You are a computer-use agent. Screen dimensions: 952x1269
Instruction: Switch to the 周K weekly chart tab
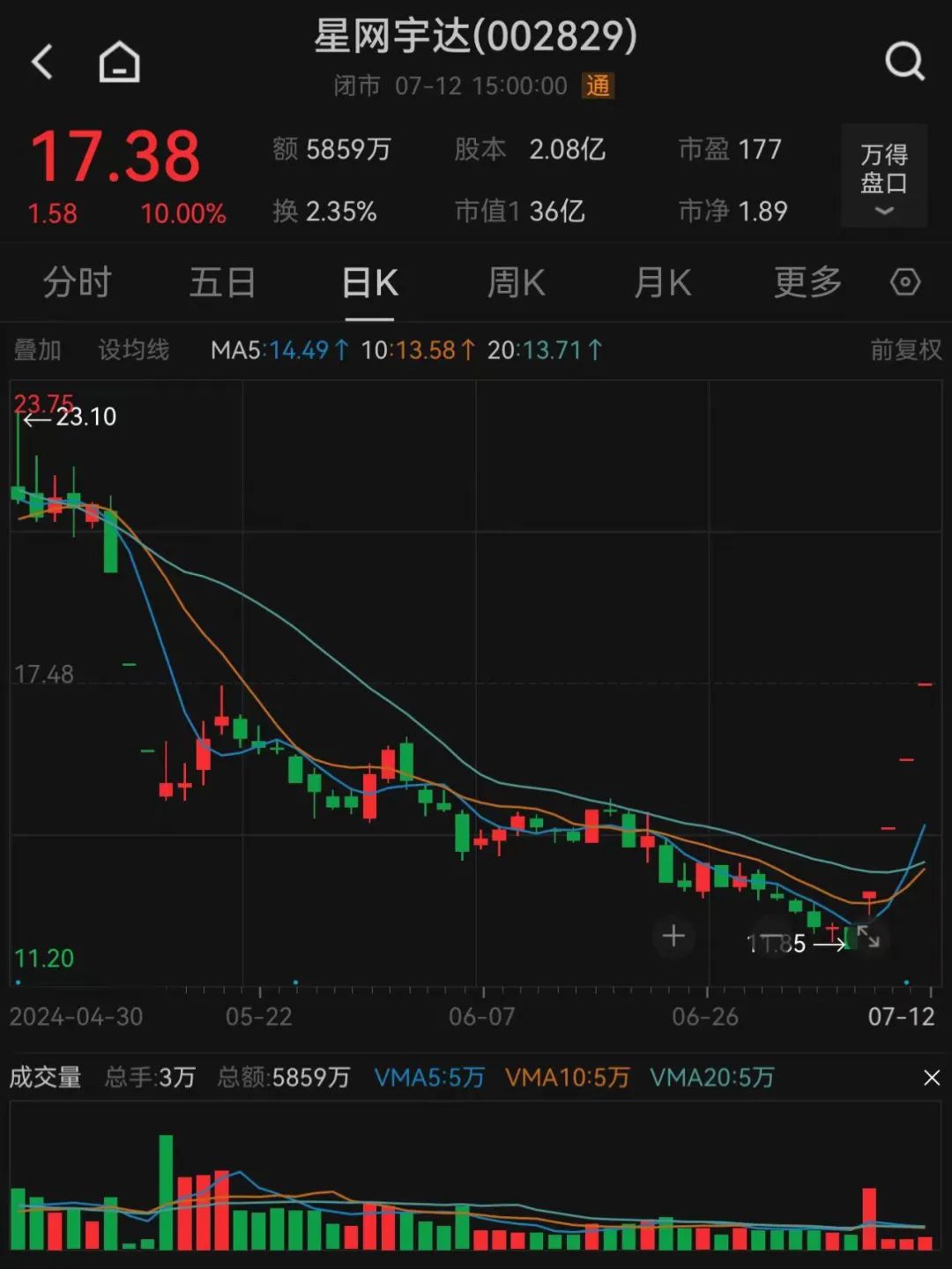[x=515, y=282]
